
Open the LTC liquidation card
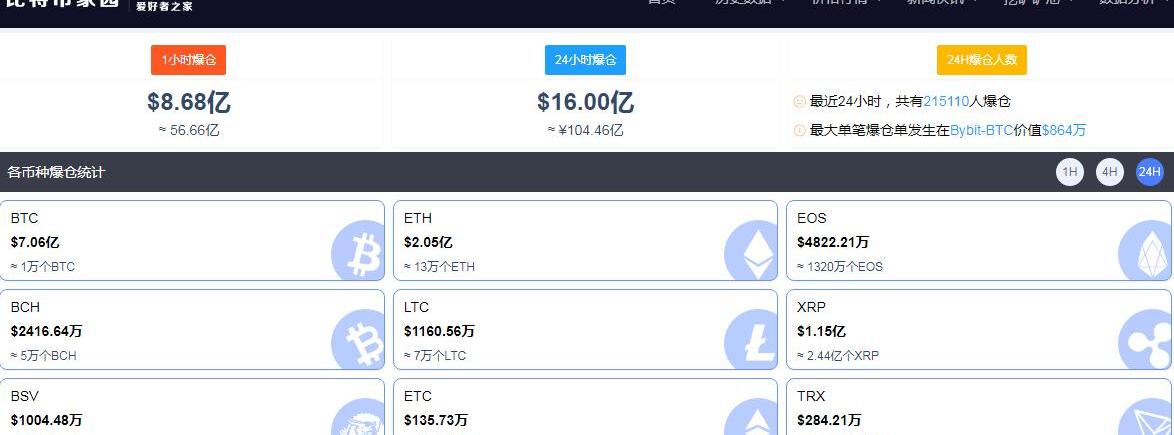(585, 330)
